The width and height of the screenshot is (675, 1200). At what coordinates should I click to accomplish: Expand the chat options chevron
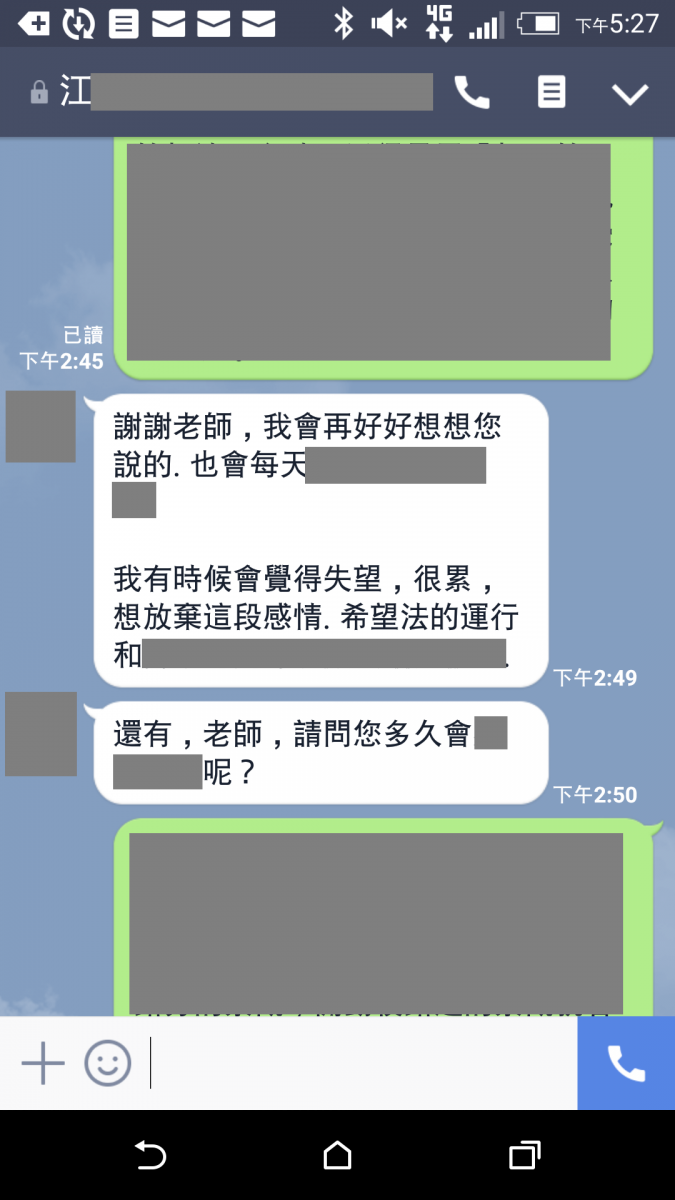[x=630, y=94]
